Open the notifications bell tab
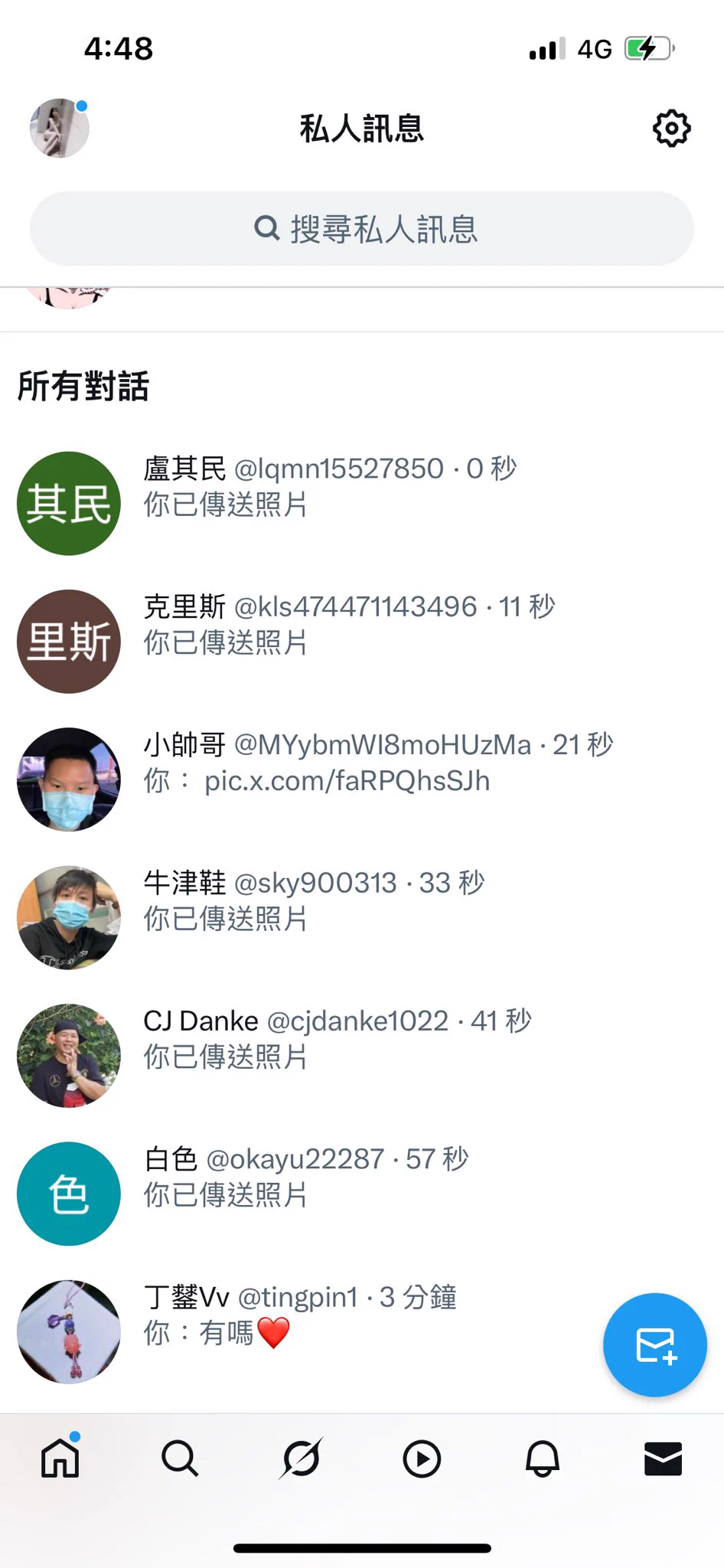Viewport: 724px width, 1568px height. pos(543,1459)
